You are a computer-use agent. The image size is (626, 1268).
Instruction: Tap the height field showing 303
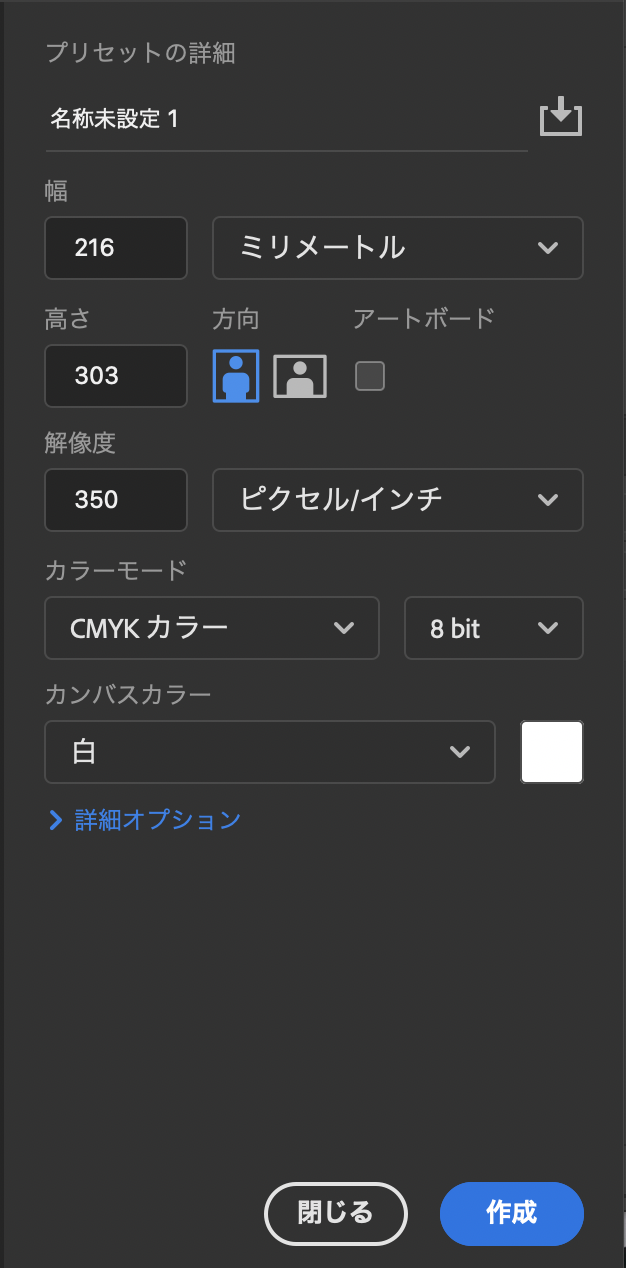click(x=116, y=376)
